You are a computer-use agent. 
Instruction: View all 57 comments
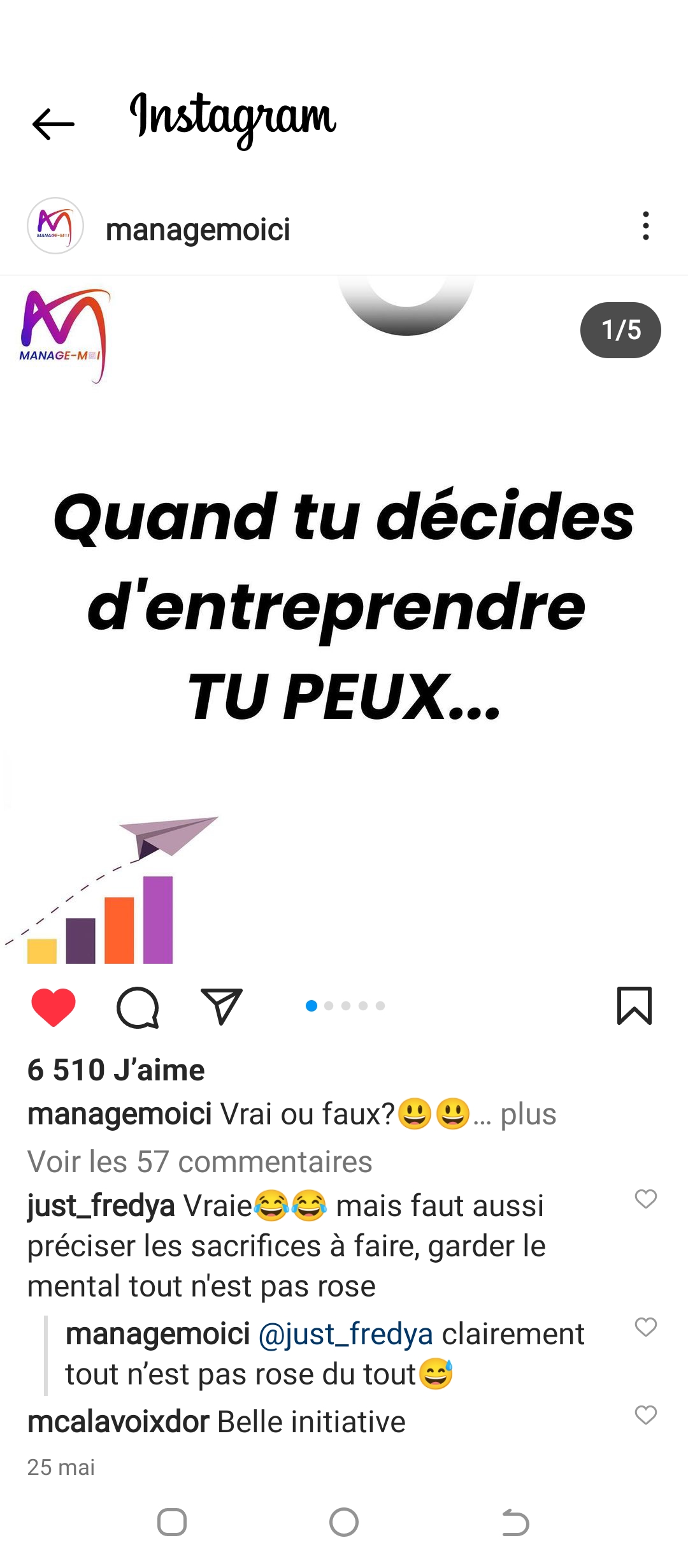tap(199, 1161)
